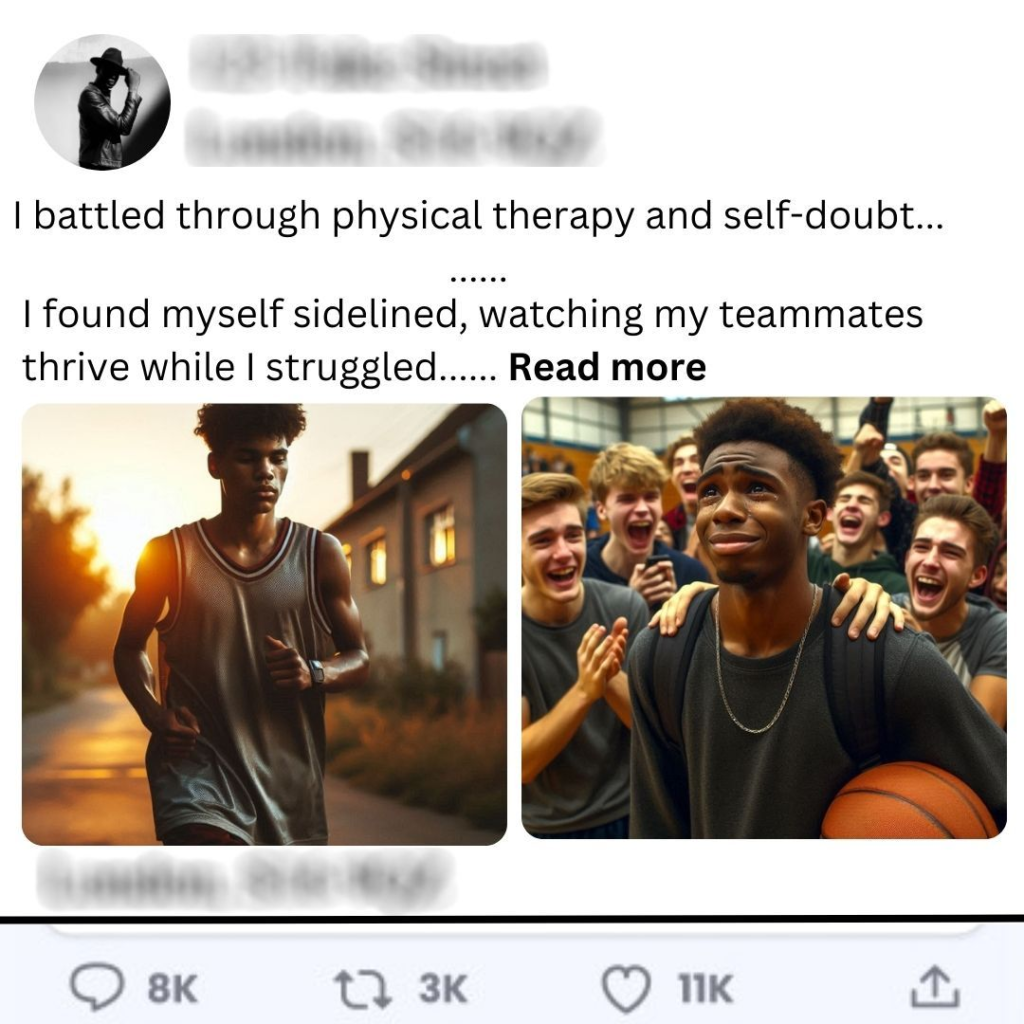Open the poster's profile picture
The width and height of the screenshot is (1024, 1024).
tap(102, 102)
